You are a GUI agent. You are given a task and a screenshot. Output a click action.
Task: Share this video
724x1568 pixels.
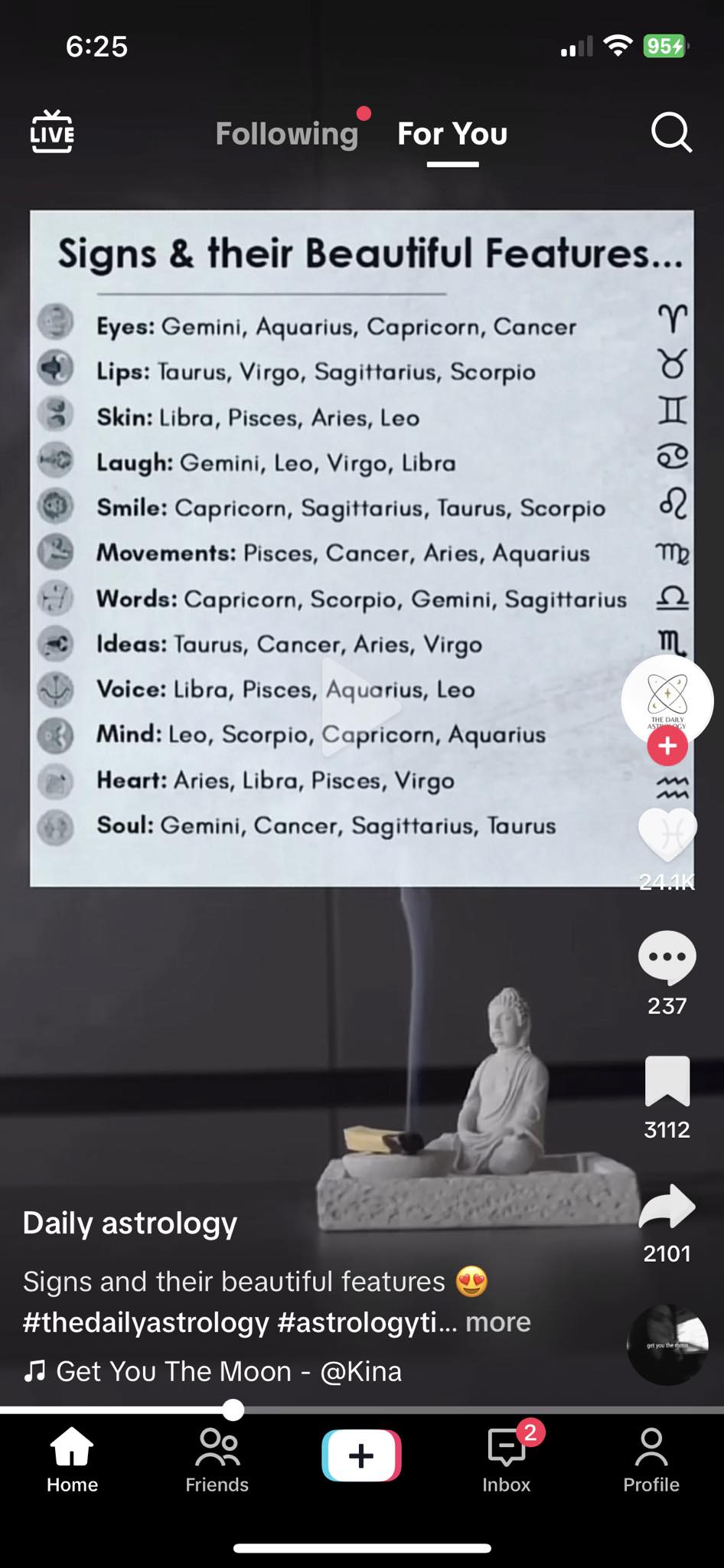[x=667, y=1206]
